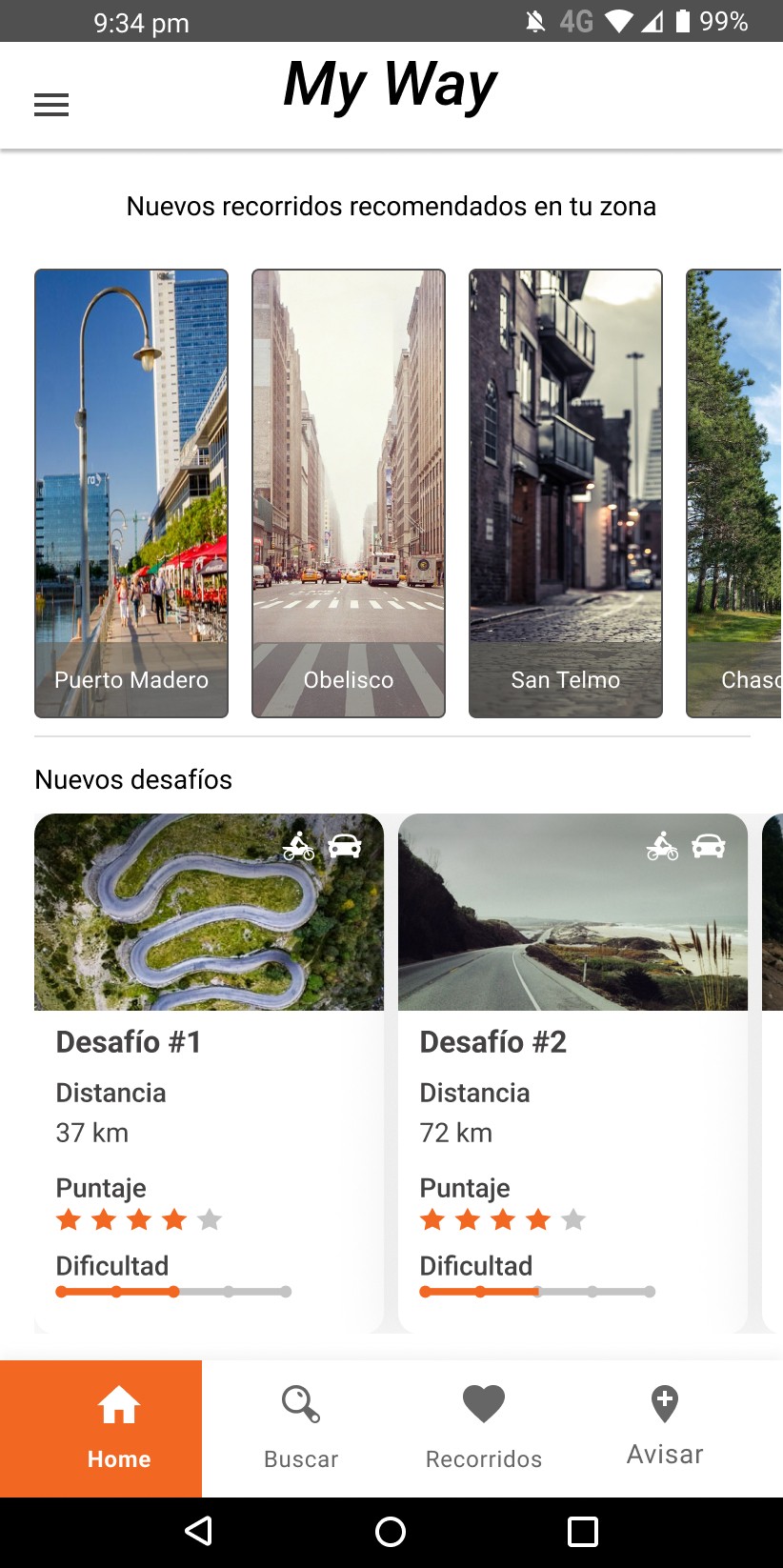Image resolution: width=783 pixels, height=1568 pixels.
Task: Open the Obelisco route card
Action: pos(349,493)
